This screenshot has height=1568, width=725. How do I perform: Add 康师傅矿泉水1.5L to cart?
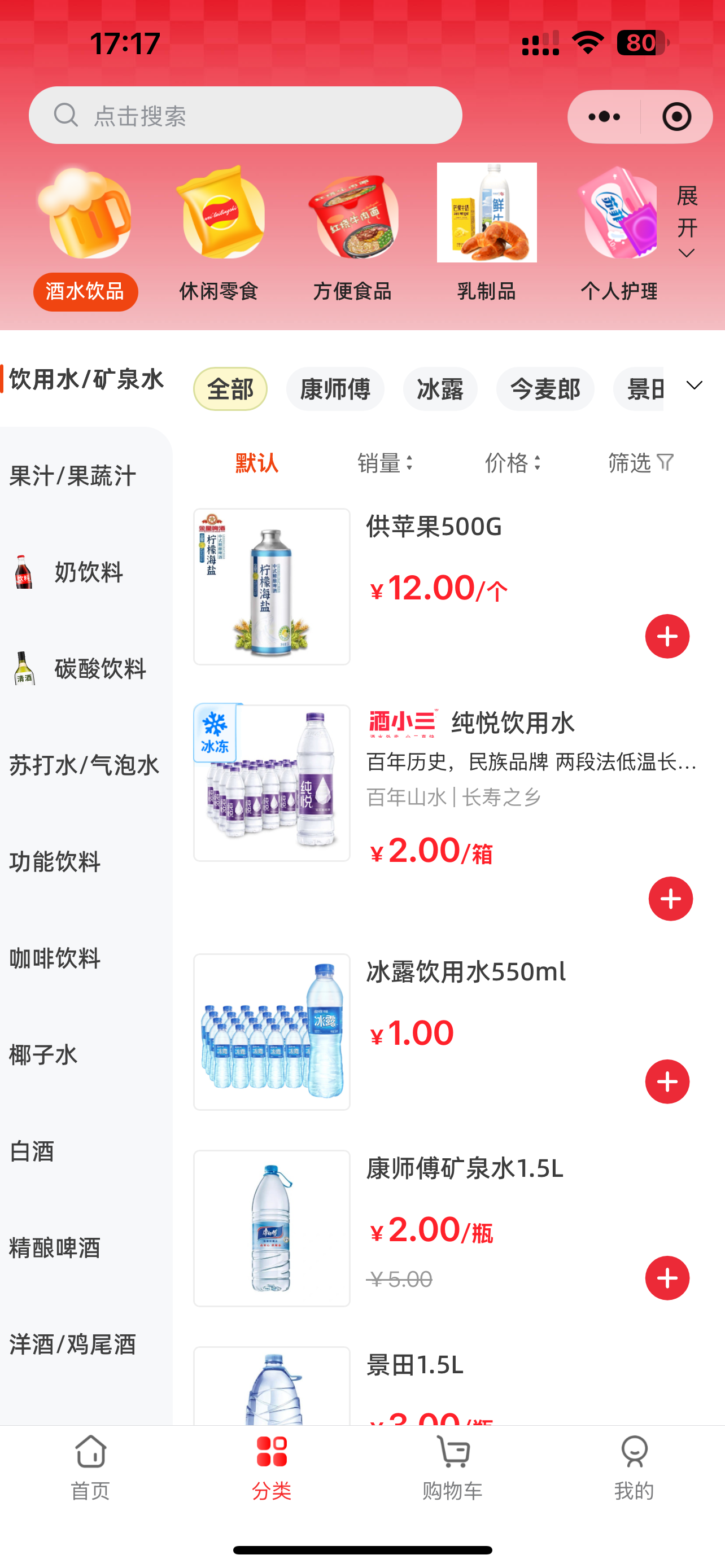click(667, 1278)
